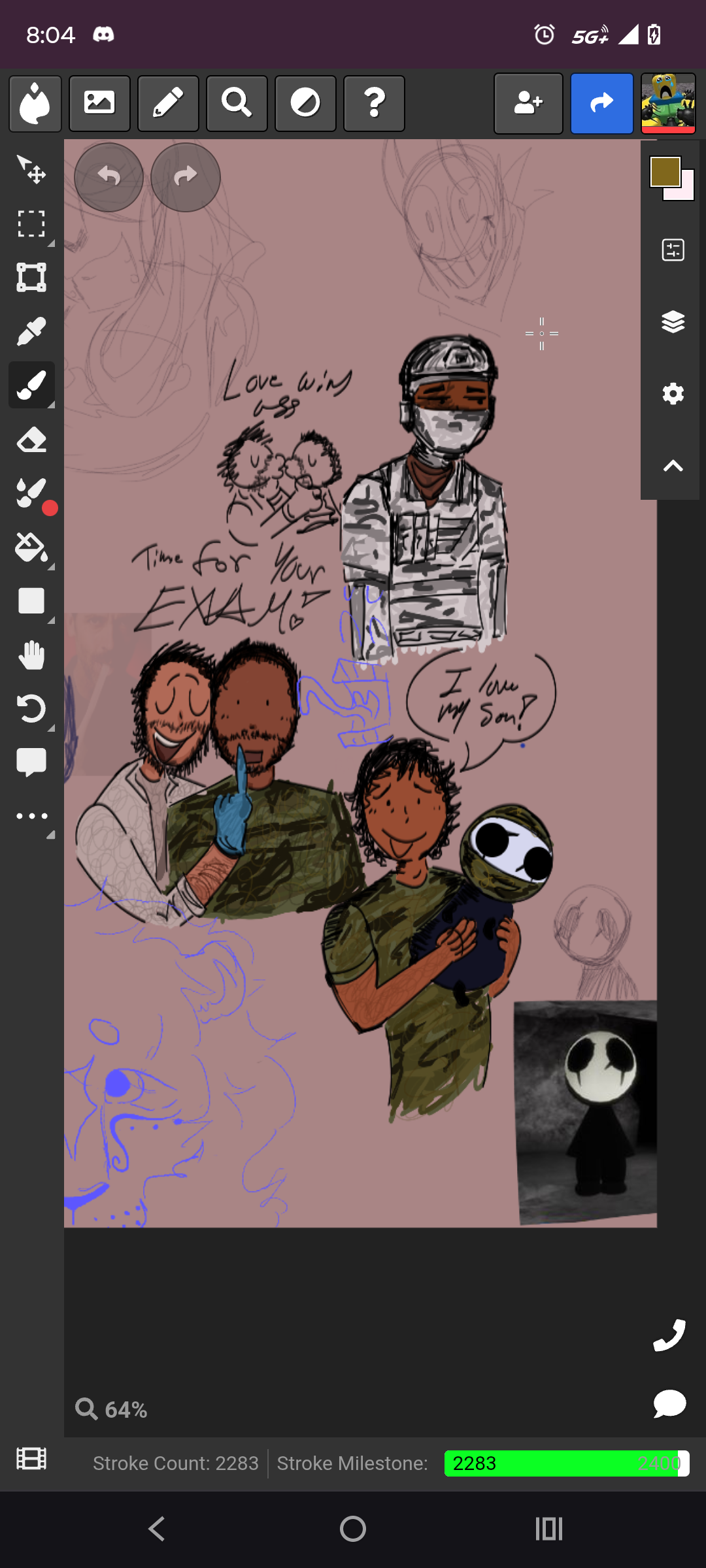Open the more tools ellipsis
The width and height of the screenshot is (706, 1568).
[x=31, y=816]
